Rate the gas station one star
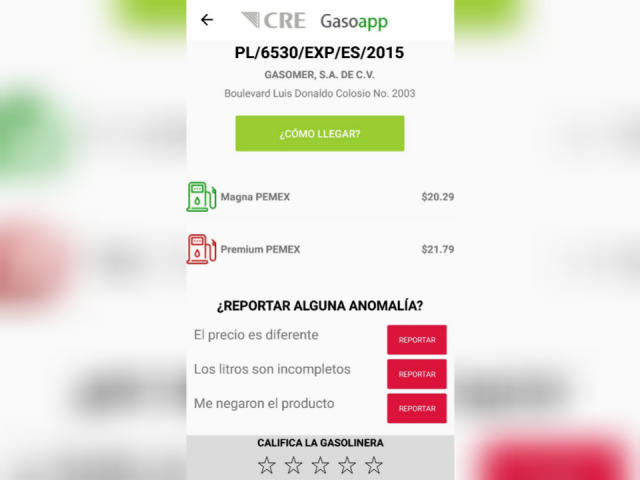 pyautogui.click(x=267, y=465)
